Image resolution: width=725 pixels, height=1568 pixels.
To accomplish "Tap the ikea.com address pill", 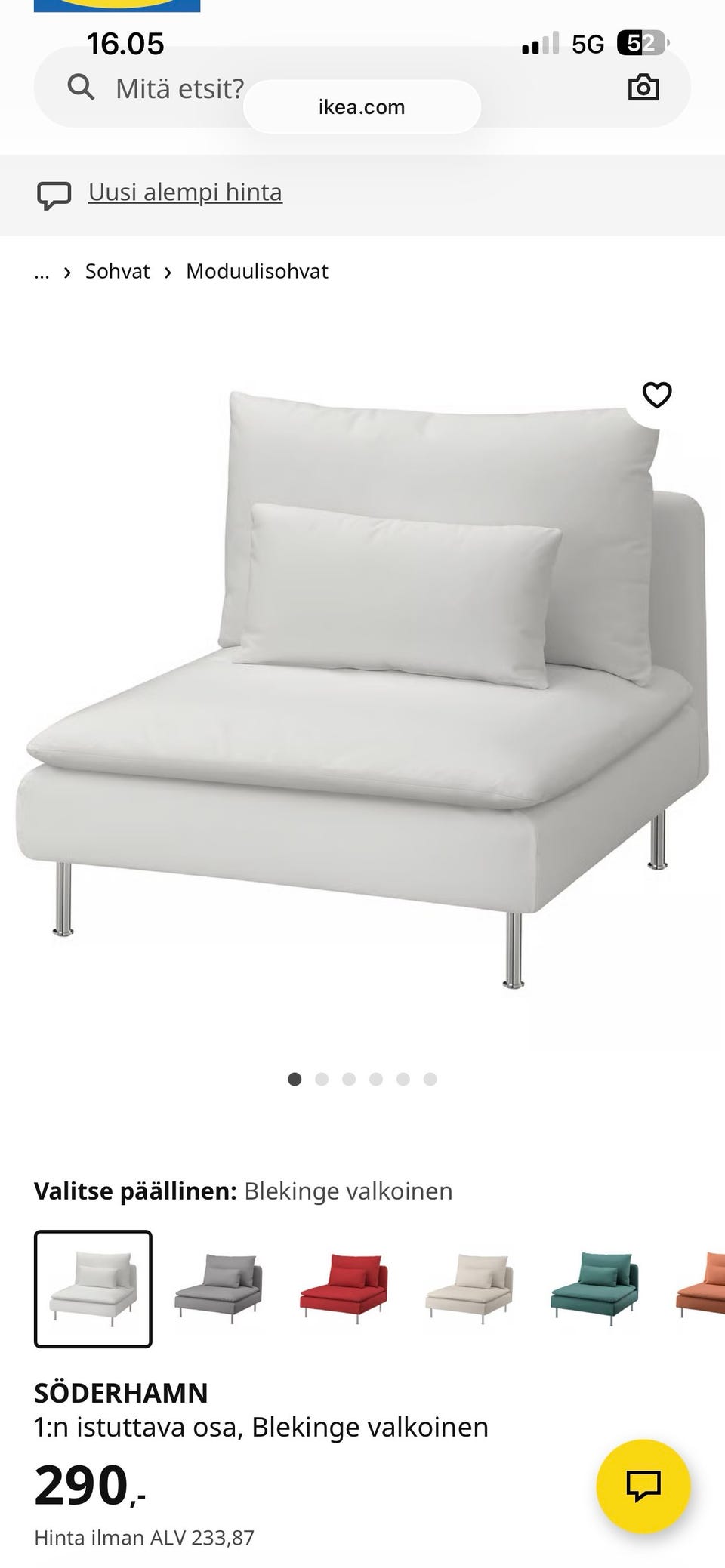I will click(362, 107).
